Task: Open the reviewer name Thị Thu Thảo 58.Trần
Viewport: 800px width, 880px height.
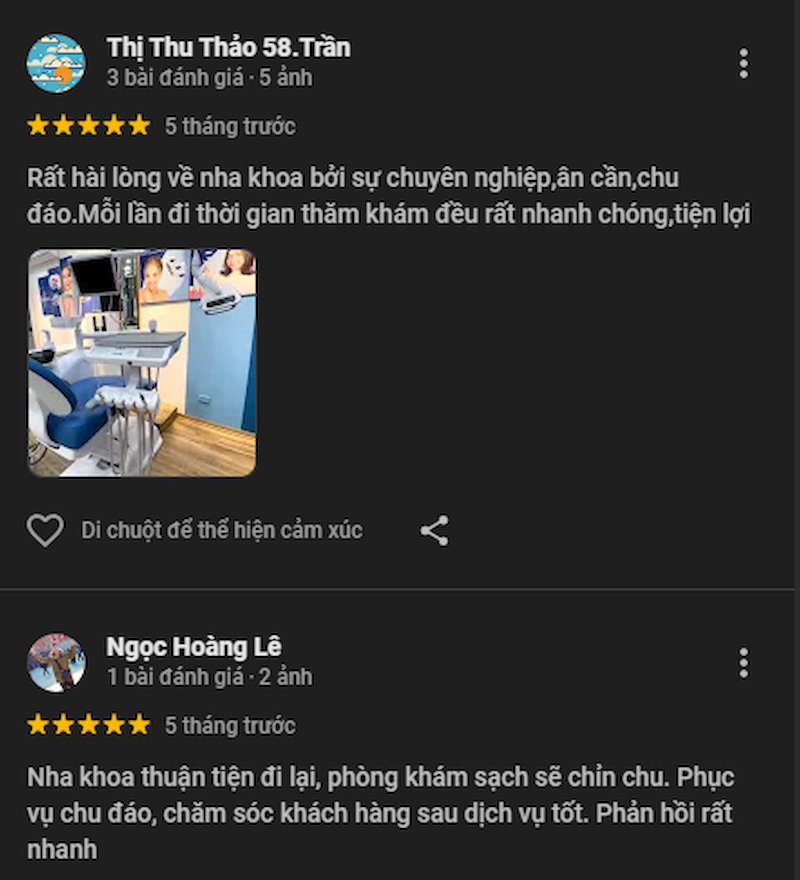Action: click(228, 46)
